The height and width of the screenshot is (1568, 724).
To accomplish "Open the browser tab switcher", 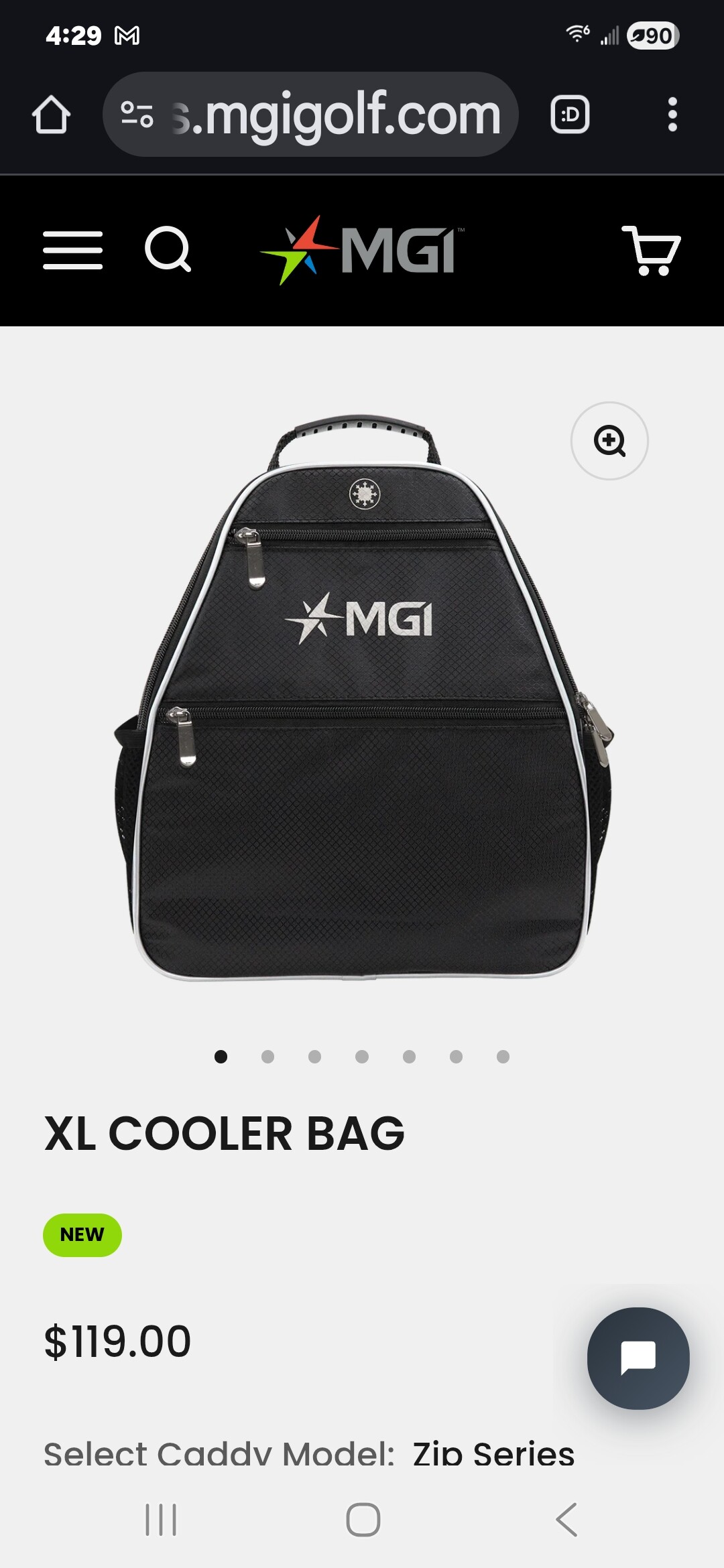I will [570, 115].
